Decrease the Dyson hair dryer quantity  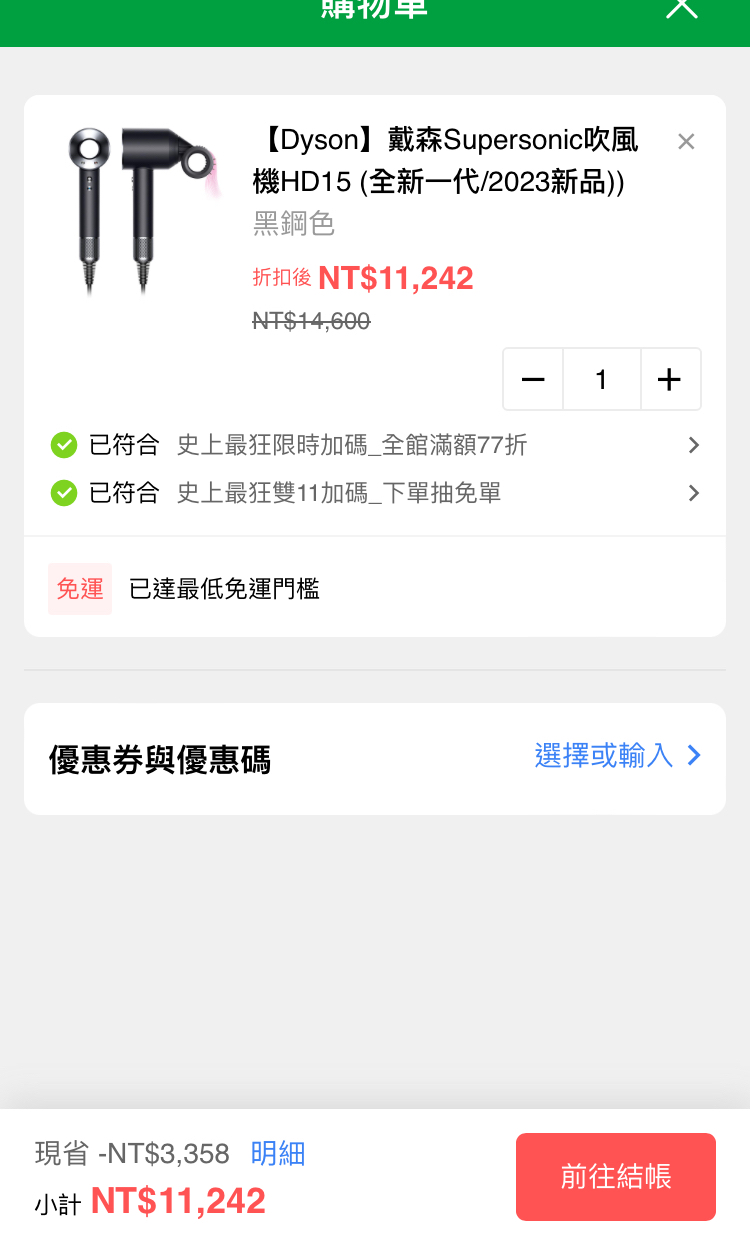click(x=533, y=380)
